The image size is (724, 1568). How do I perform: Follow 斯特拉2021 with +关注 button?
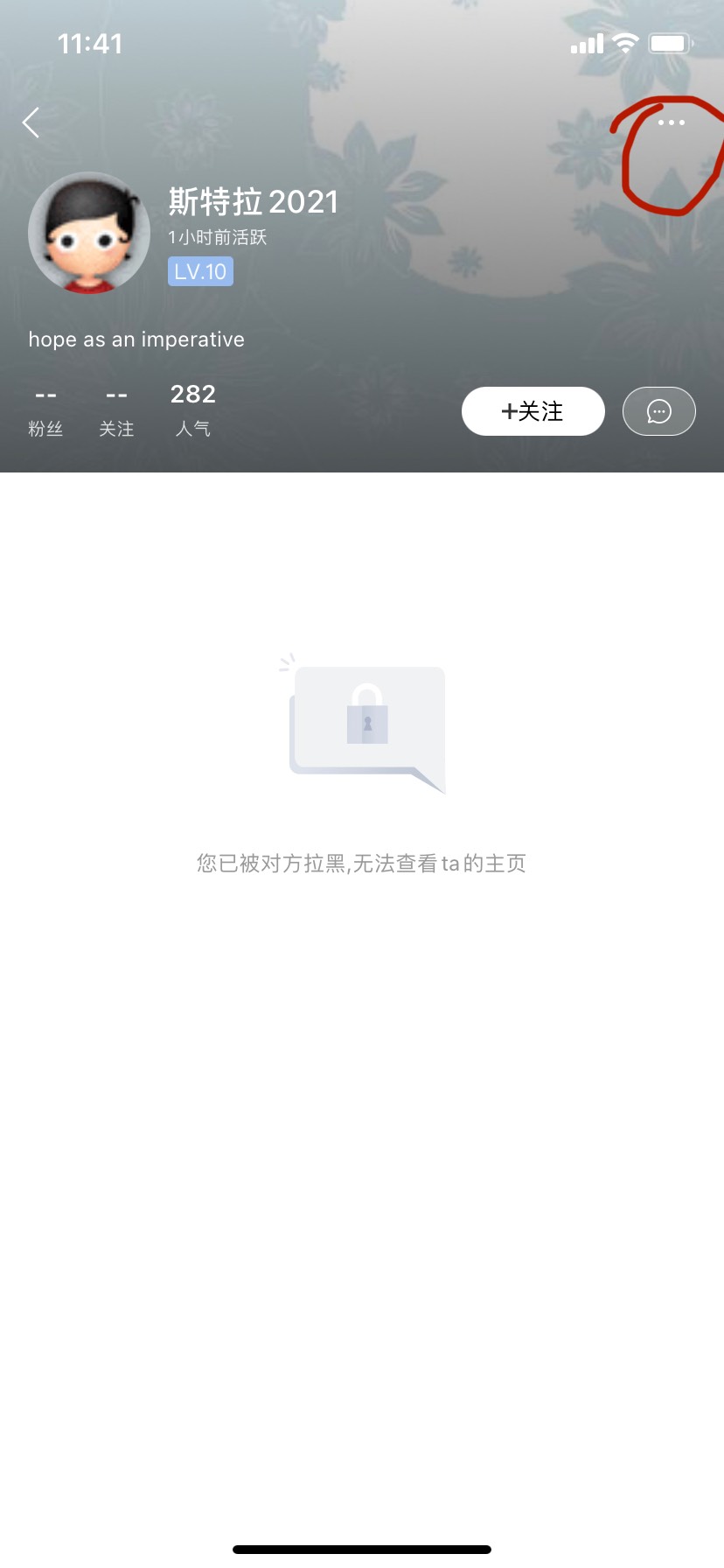pos(533,411)
